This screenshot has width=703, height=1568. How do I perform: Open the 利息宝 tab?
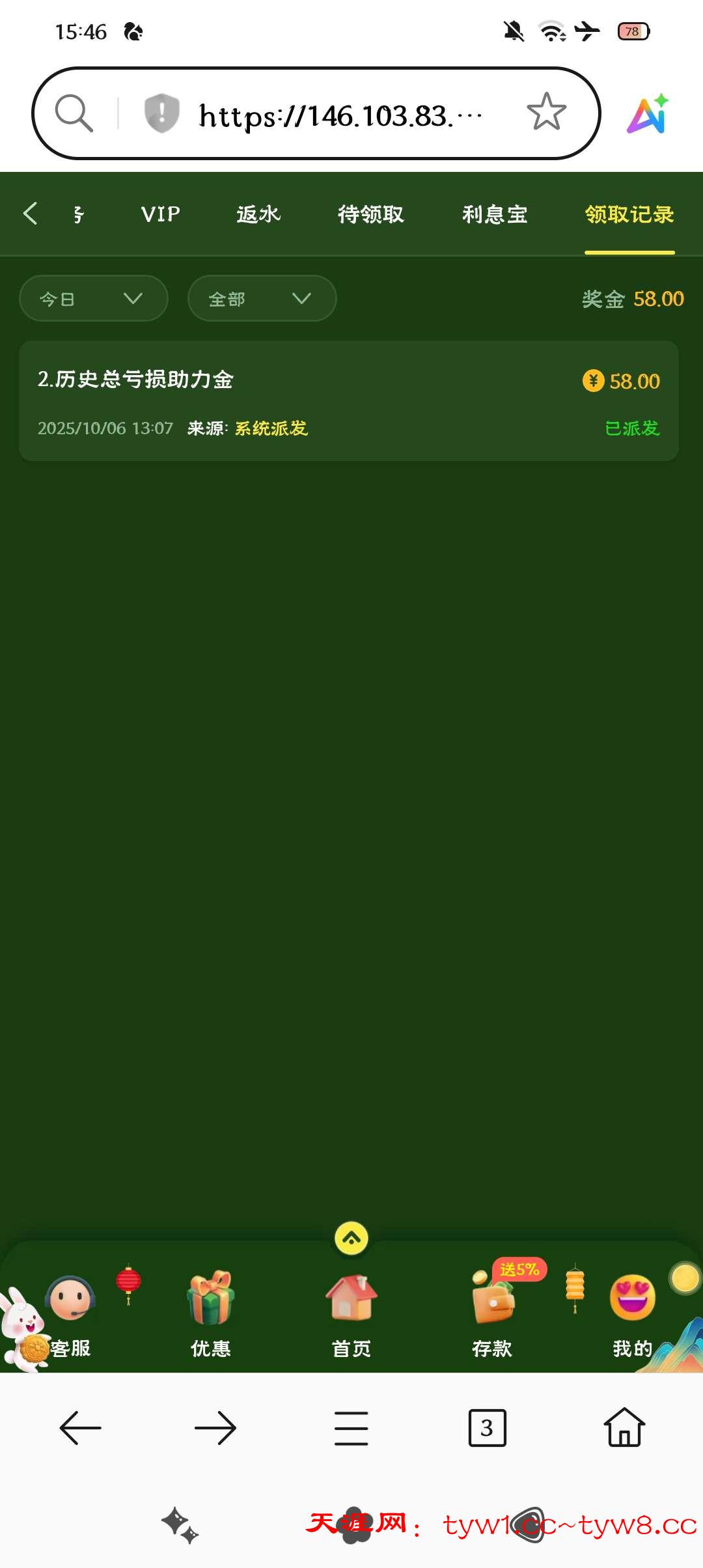coord(495,214)
